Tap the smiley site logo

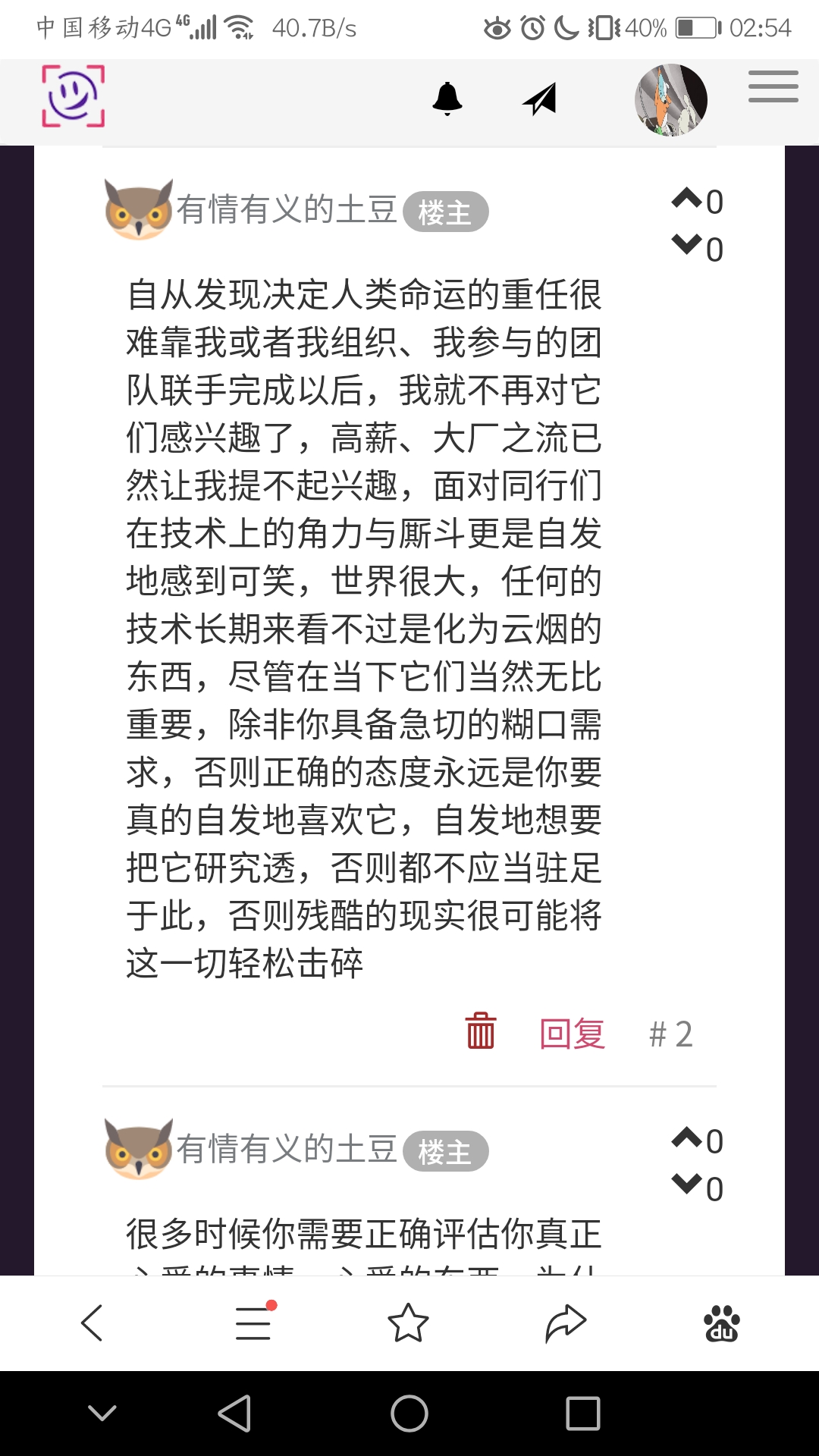(x=73, y=96)
